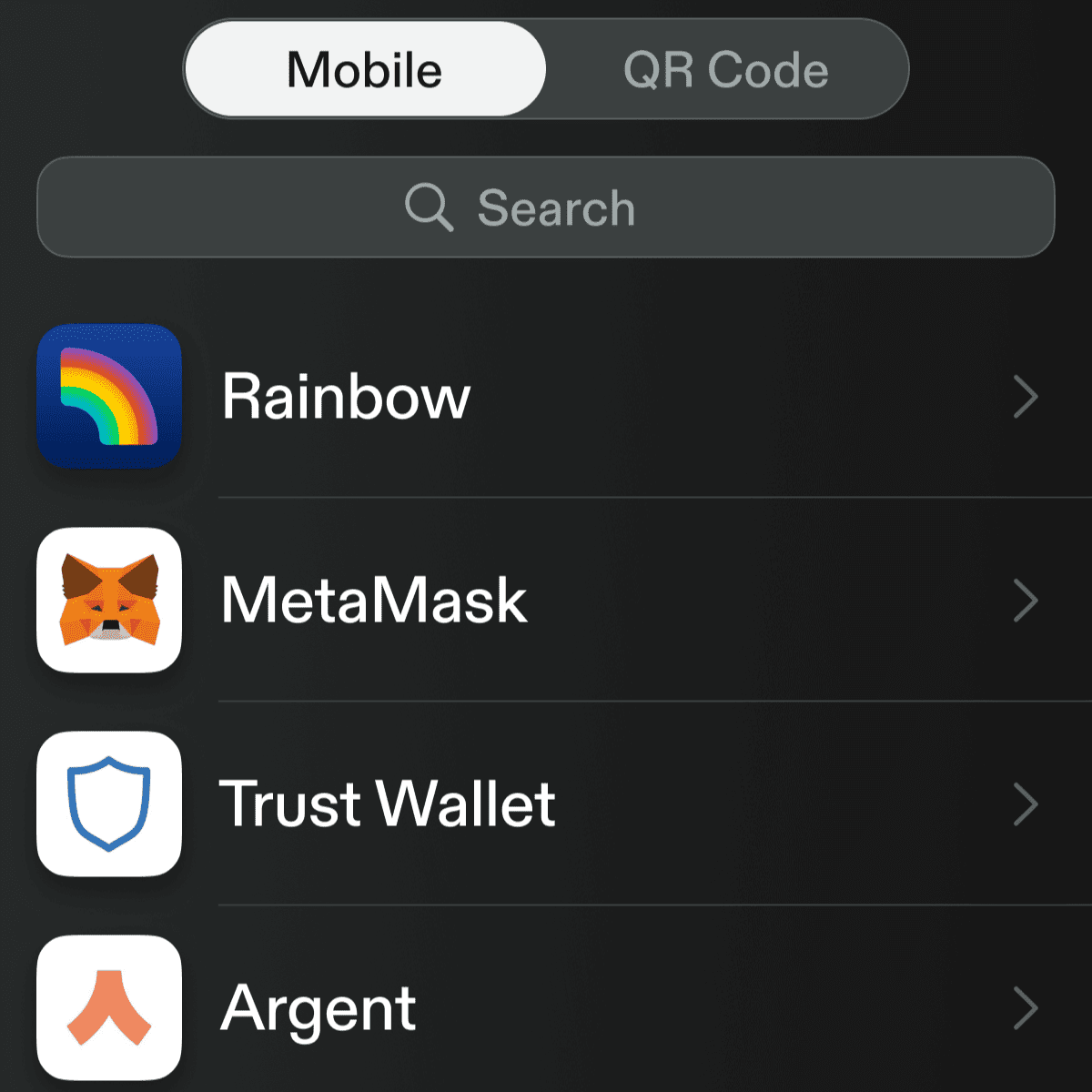Pick the Argent wallet row
Screen dimensions: 1092x1092
coord(546,1008)
